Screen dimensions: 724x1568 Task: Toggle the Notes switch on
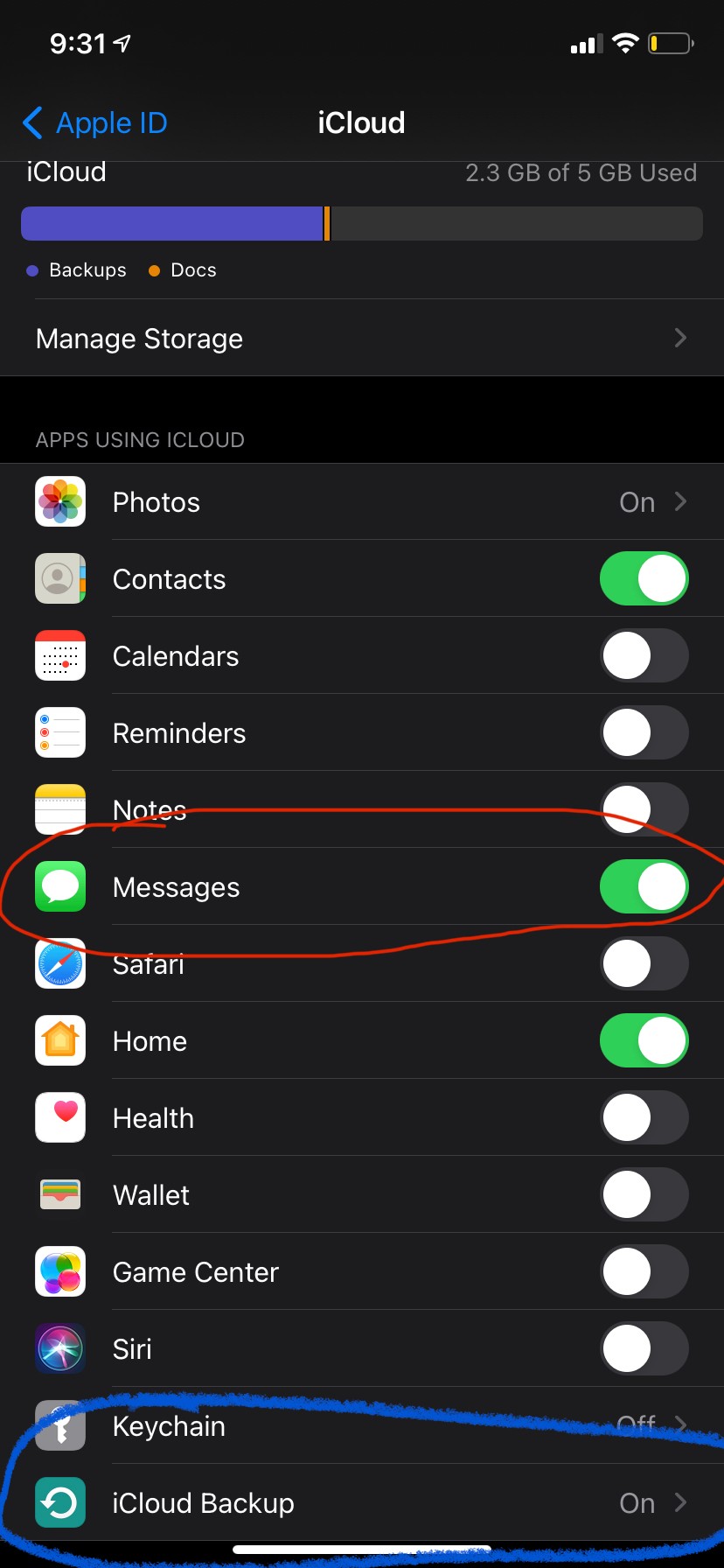(x=644, y=809)
